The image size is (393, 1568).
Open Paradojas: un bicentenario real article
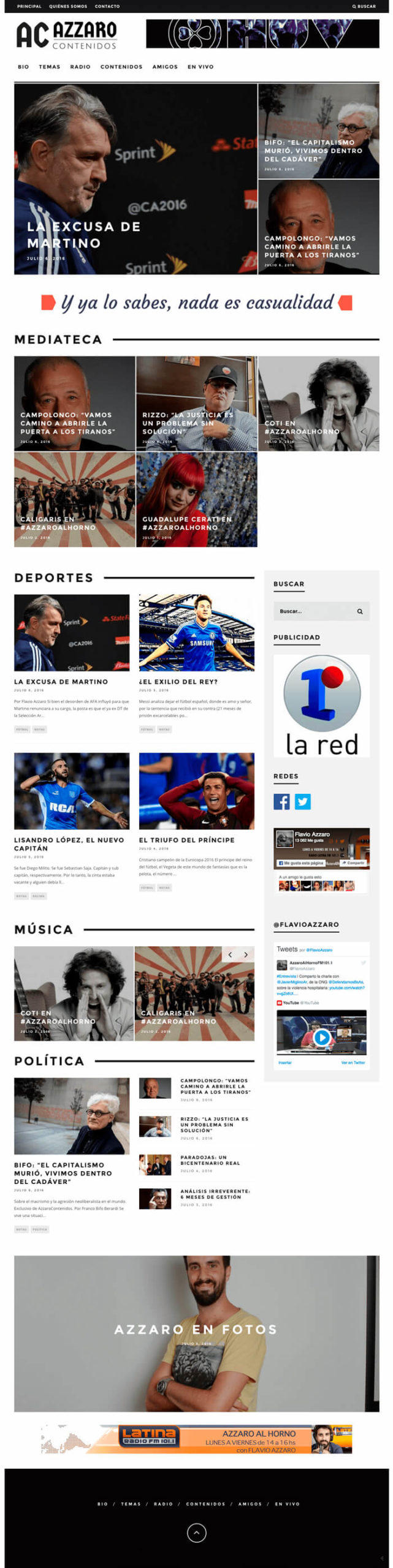[x=211, y=1160]
